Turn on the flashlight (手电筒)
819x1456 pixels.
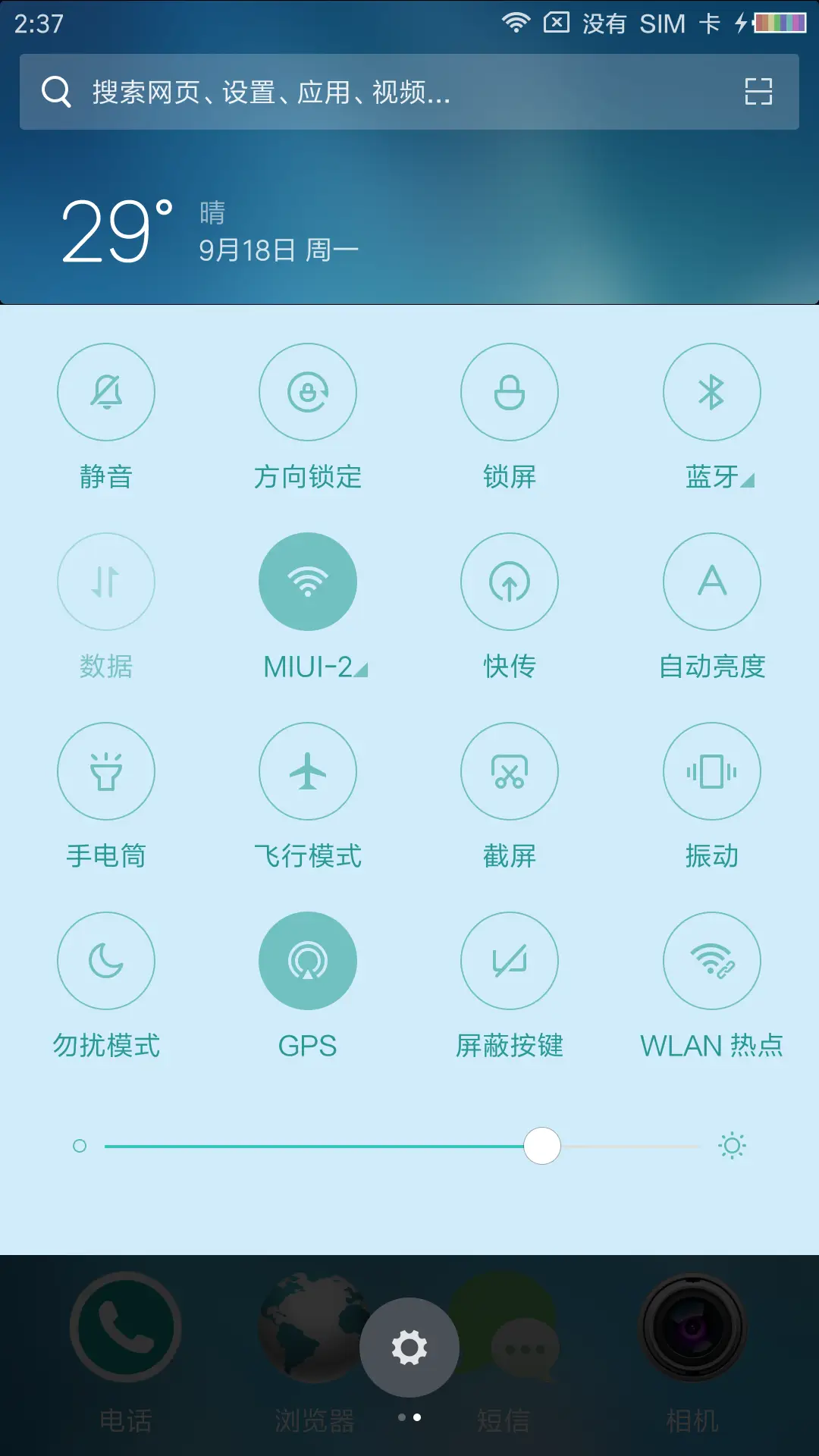coord(106,771)
